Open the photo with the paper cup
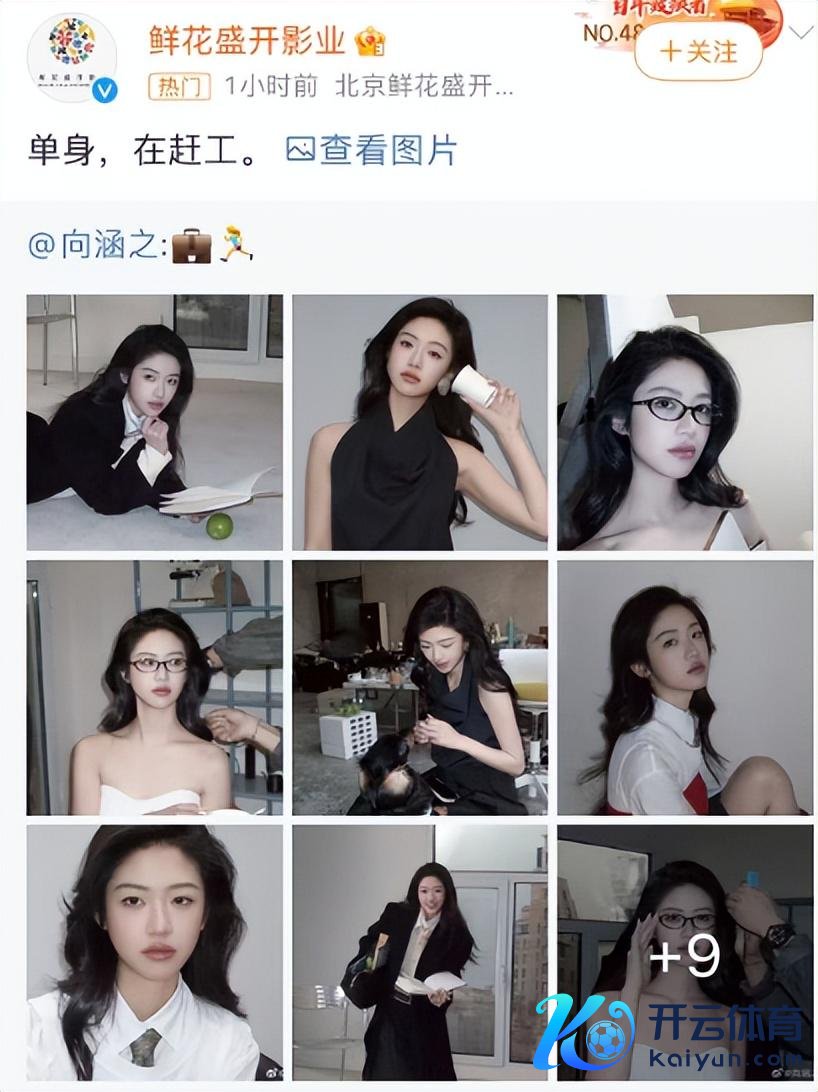 (420, 422)
